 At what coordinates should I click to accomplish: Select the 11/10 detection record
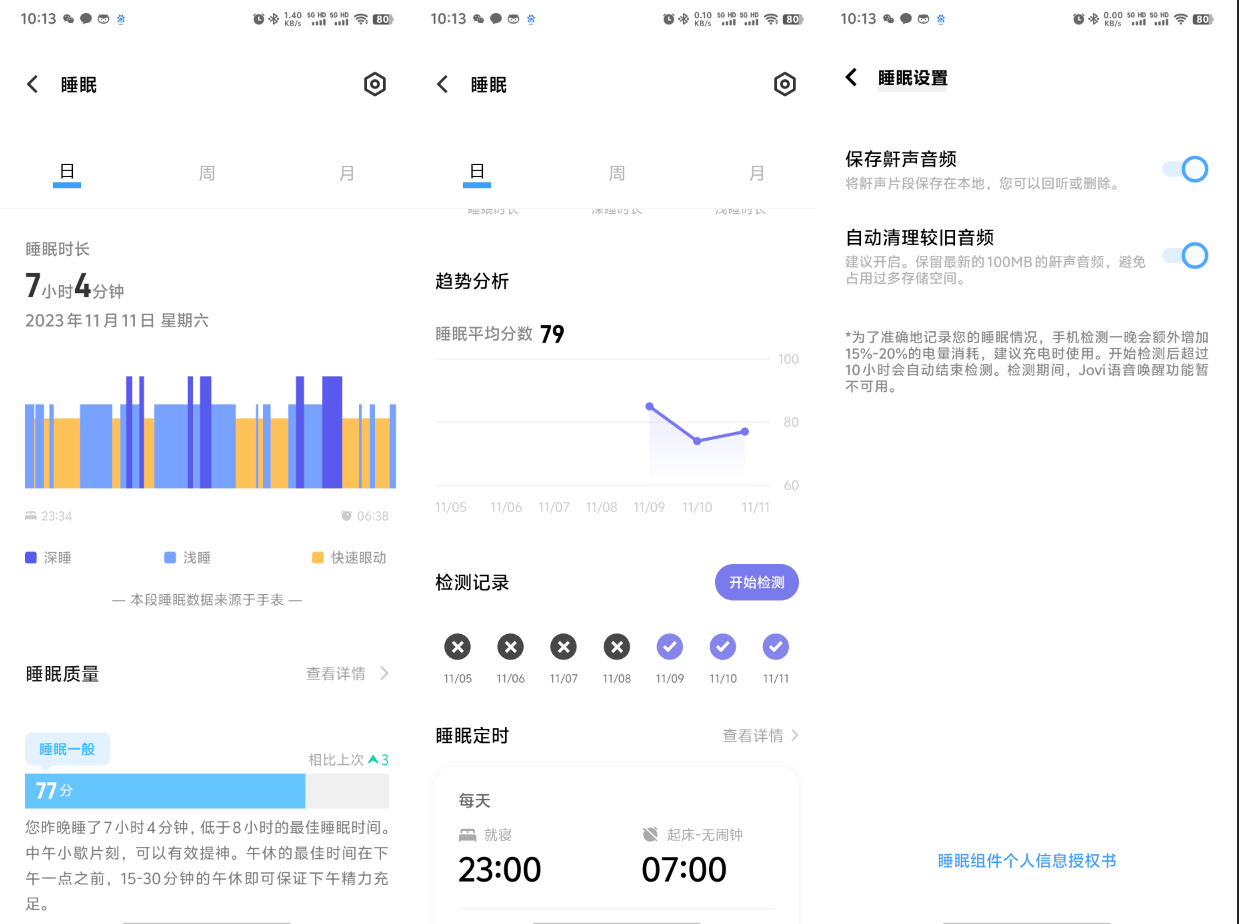point(723,647)
